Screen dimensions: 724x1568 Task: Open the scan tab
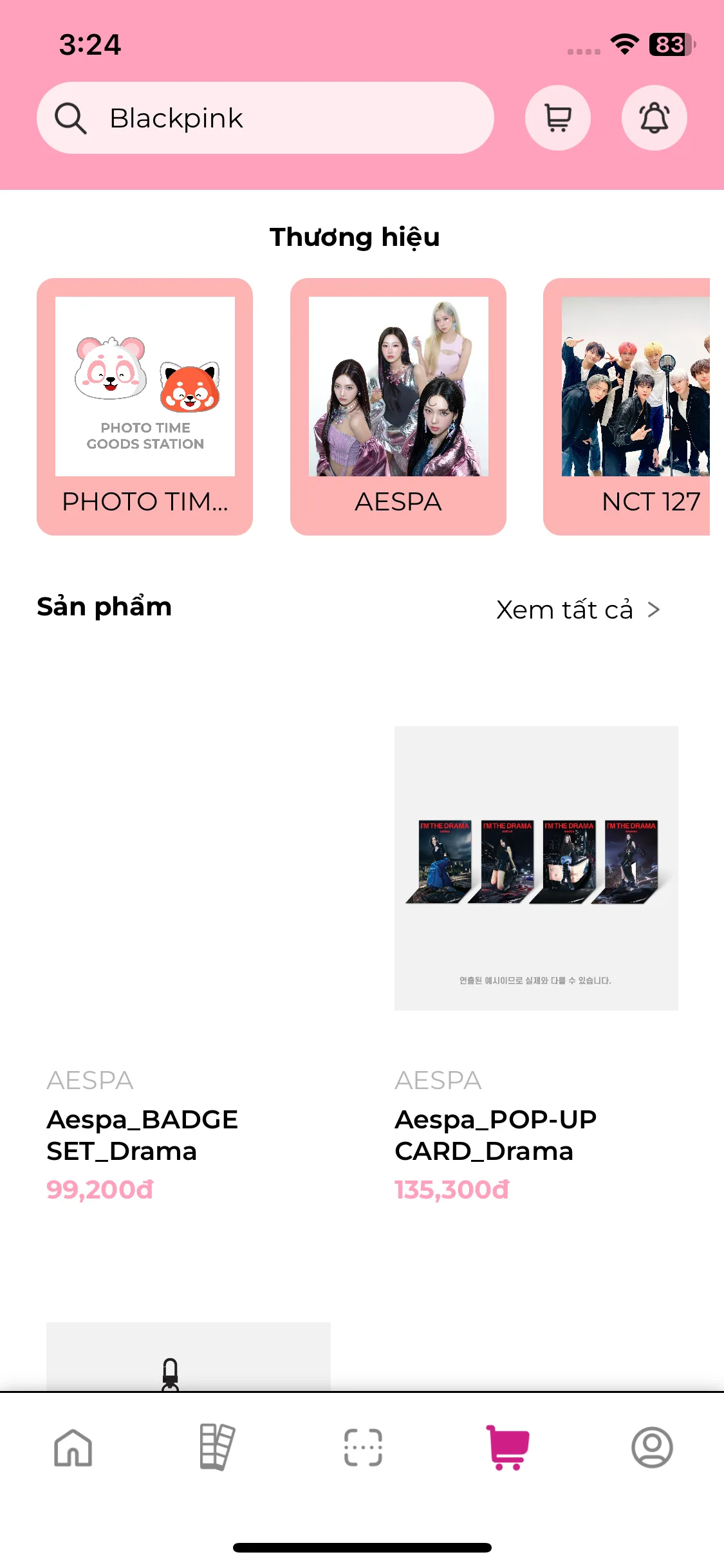363,1448
